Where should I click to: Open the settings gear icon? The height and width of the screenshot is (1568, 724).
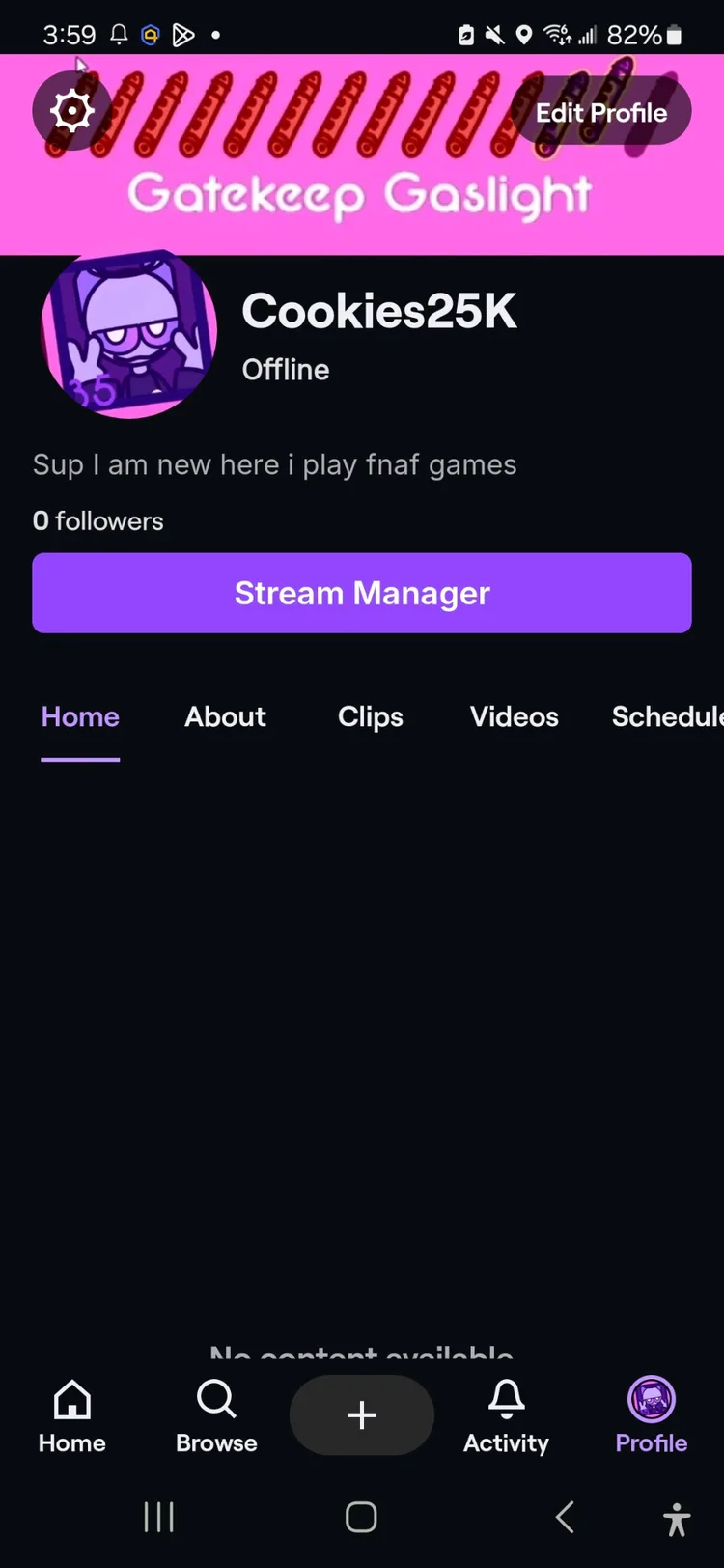tap(72, 111)
